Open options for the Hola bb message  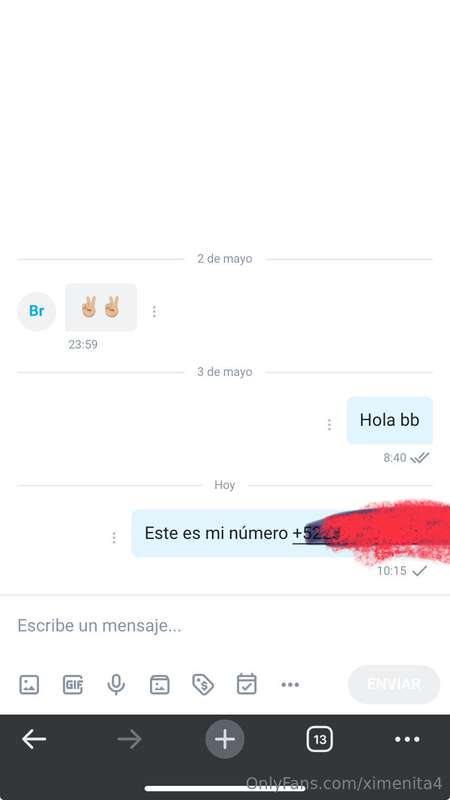[x=329, y=424]
